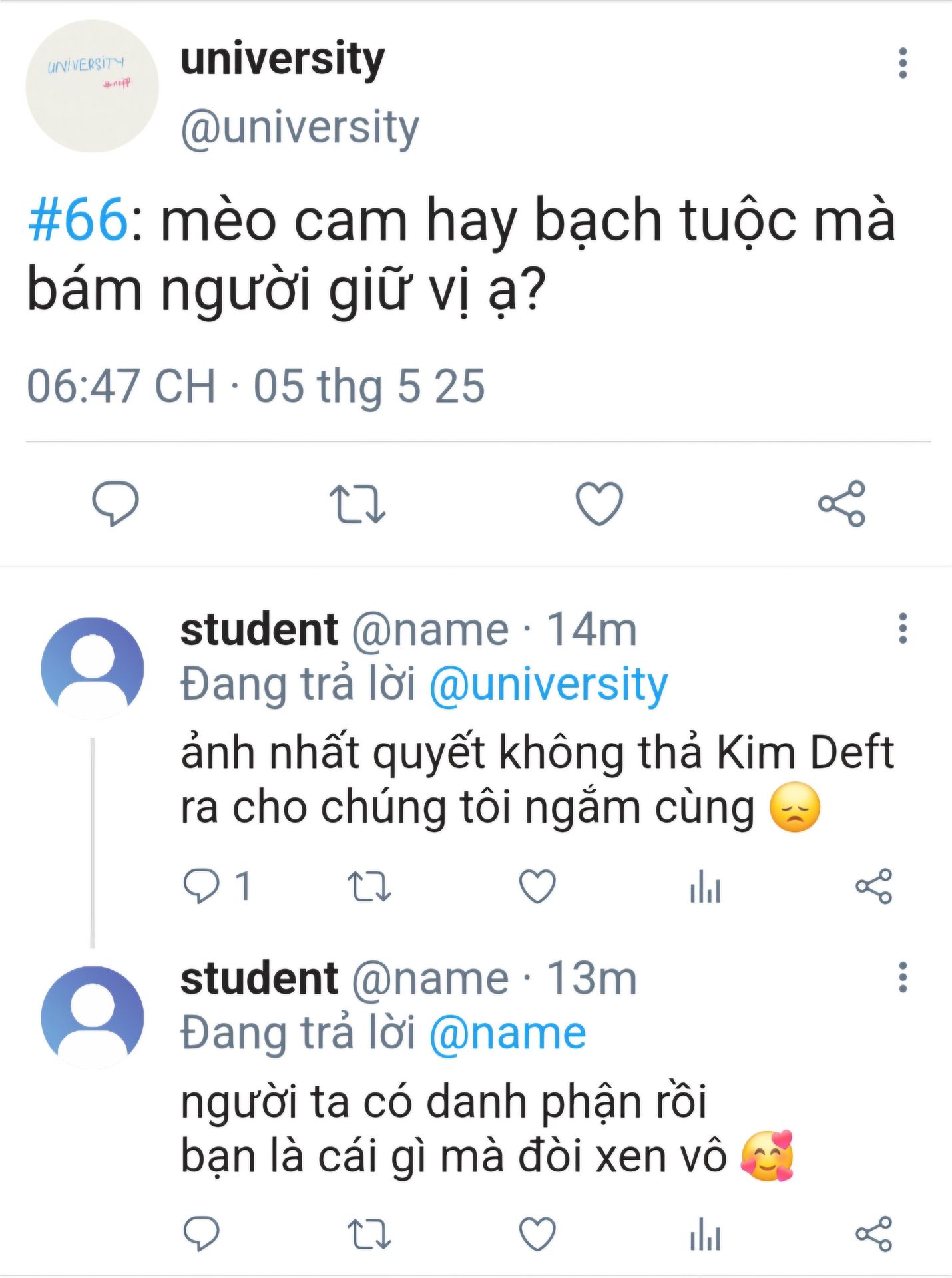Viewport: 952px width, 1278px height.
Task: Share the university post
Action: [841, 503]
